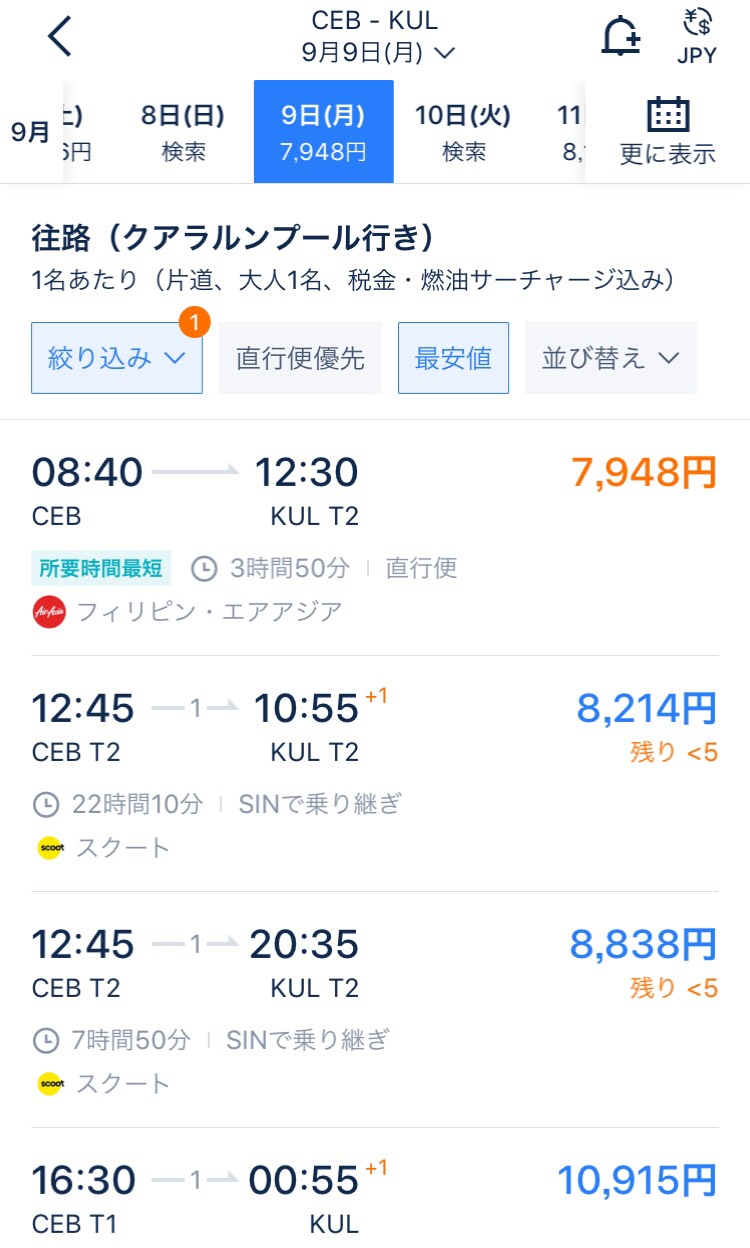Image resolution: width=750 pixels, height=1248 pixels.
Task: Expand the 絞り込み filter menu
Action: pyautogui.click(x=117, y=358)
